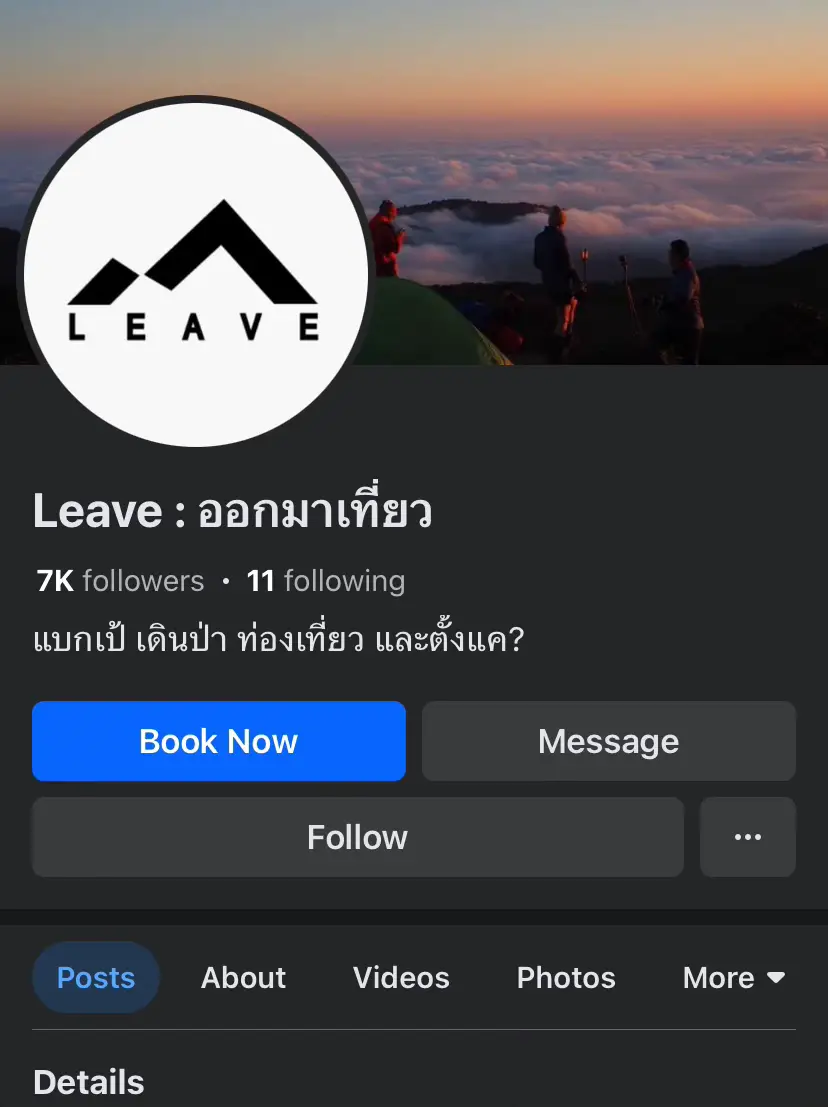Follow the Leave : ออกมาเที่ยว page

click(357, 837)
